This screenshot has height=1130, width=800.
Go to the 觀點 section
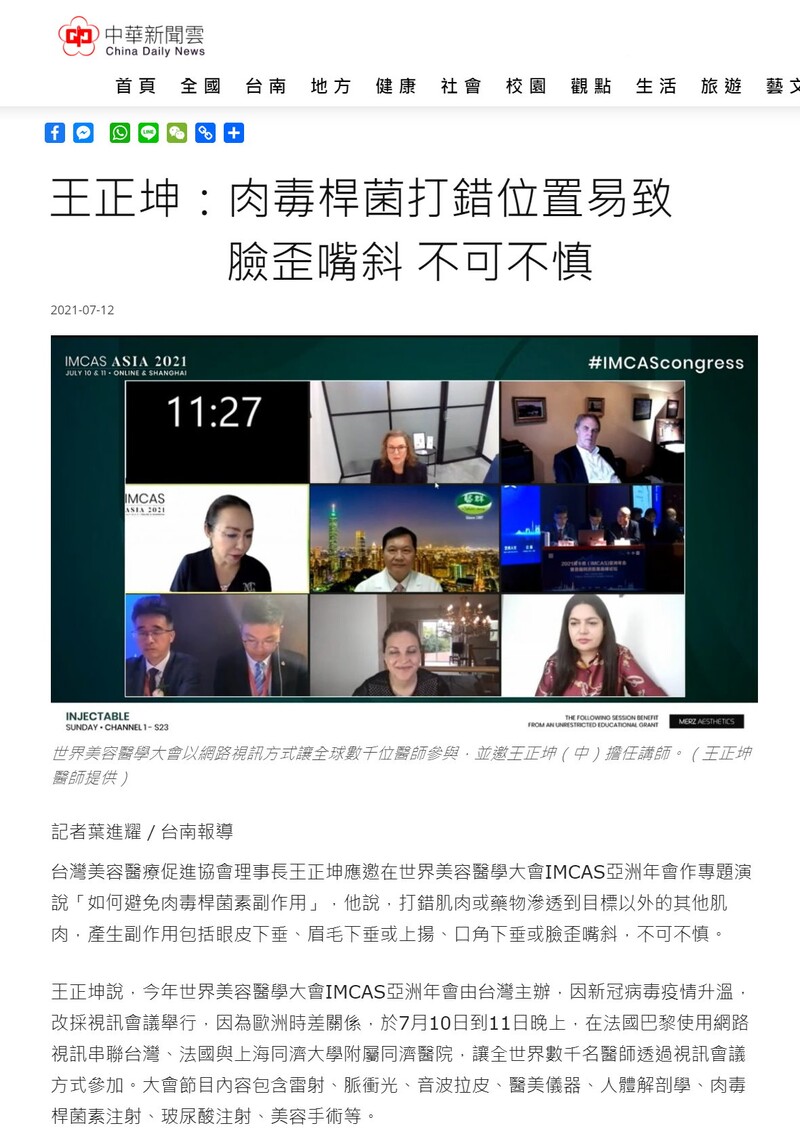[x=591, y=86]
